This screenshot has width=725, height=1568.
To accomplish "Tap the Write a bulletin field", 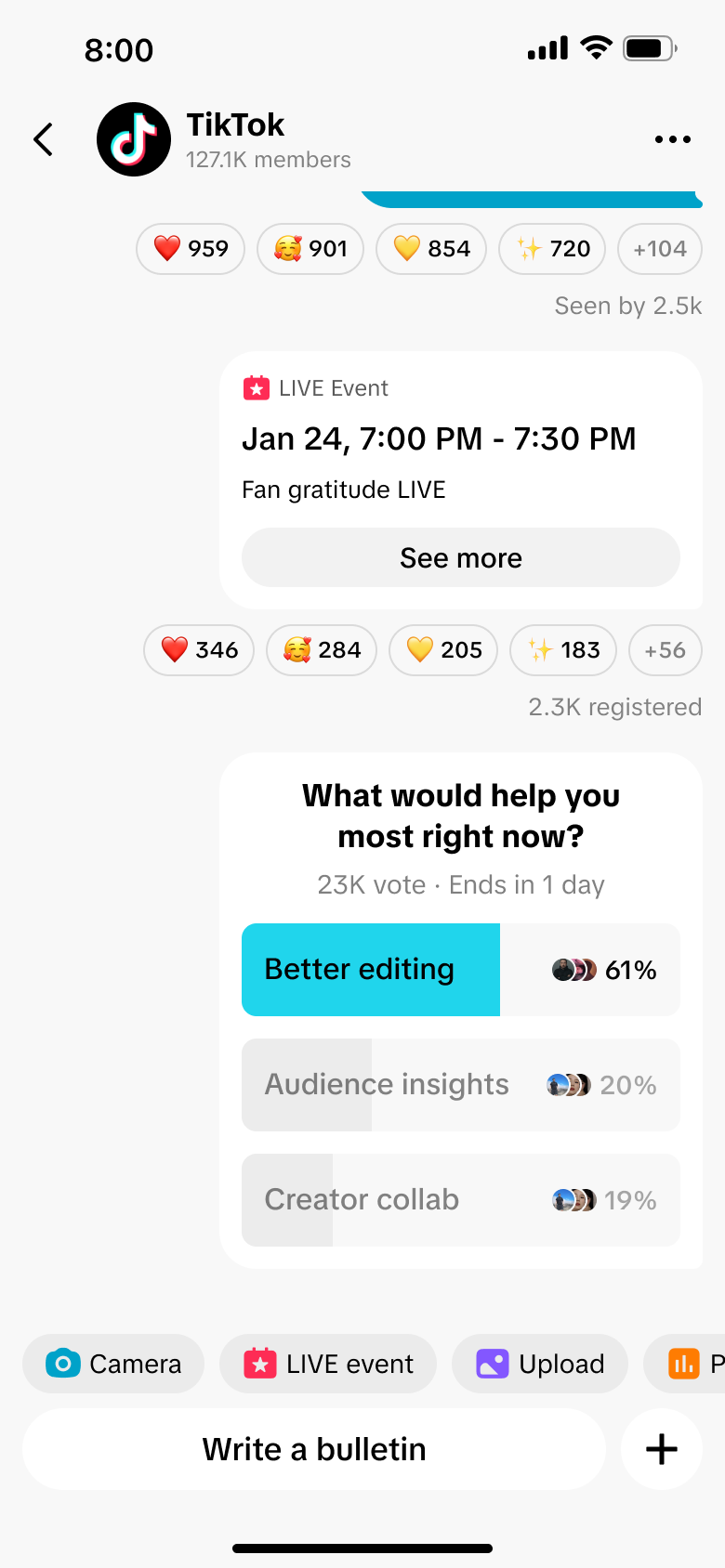I will point(314,1449).
